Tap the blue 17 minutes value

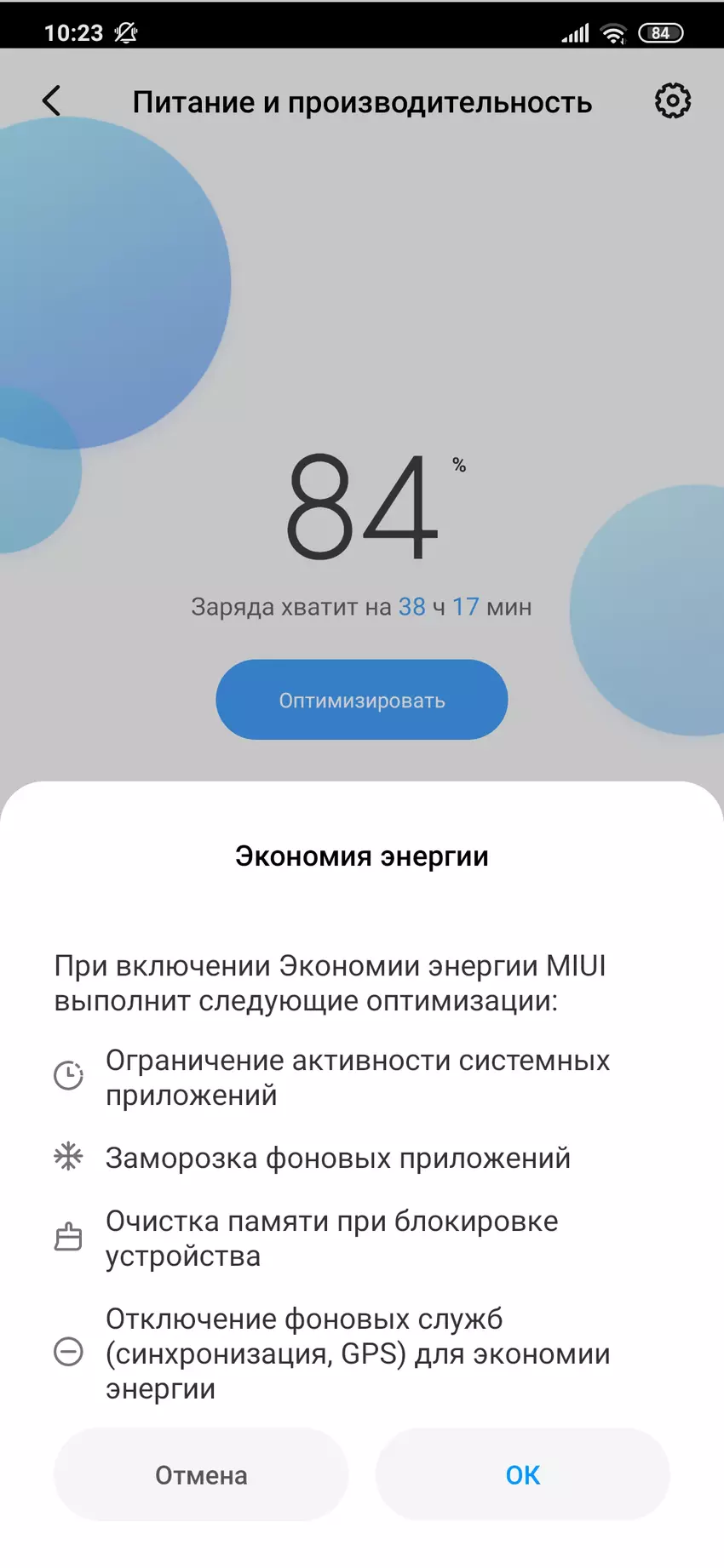pos(466,606)
